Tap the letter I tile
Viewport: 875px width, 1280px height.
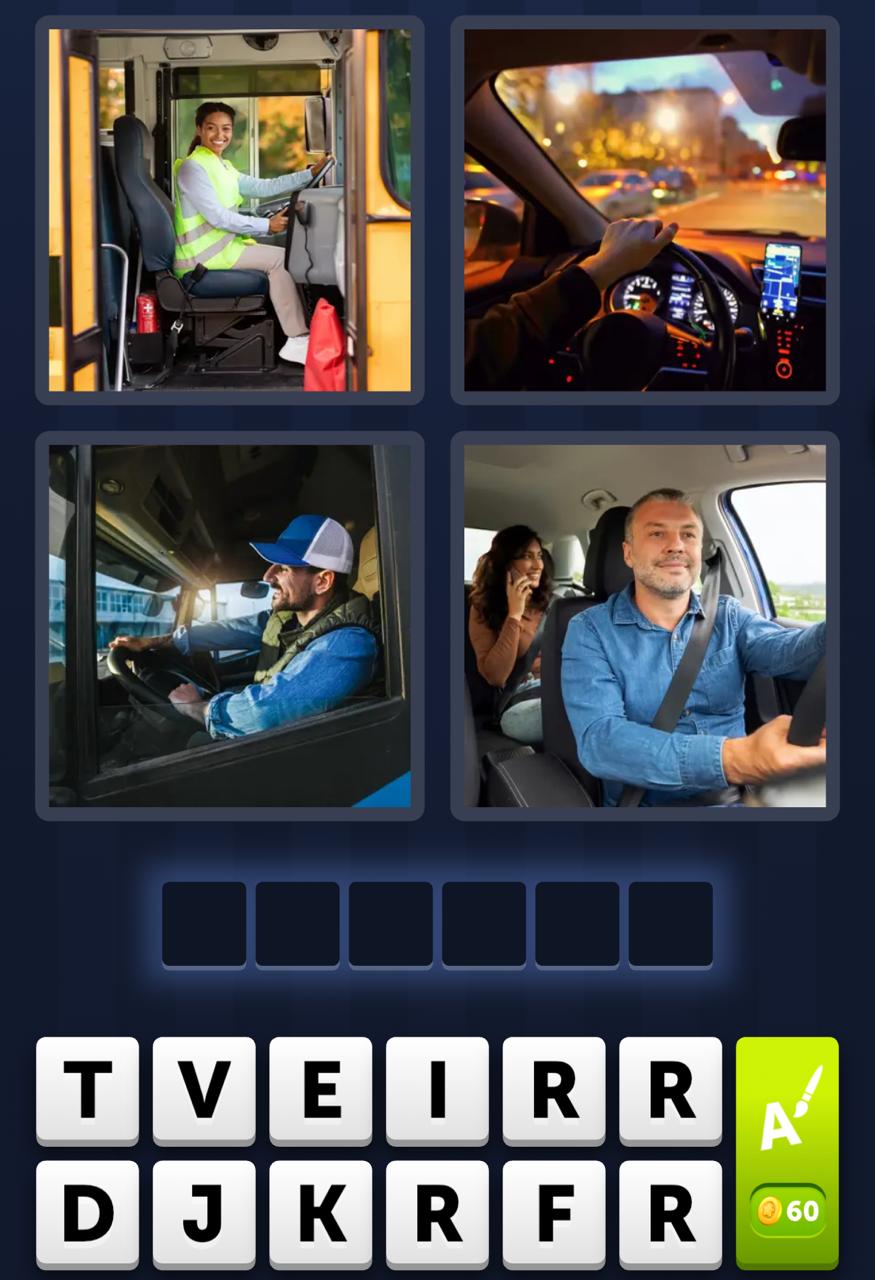tap(437, 1089)
